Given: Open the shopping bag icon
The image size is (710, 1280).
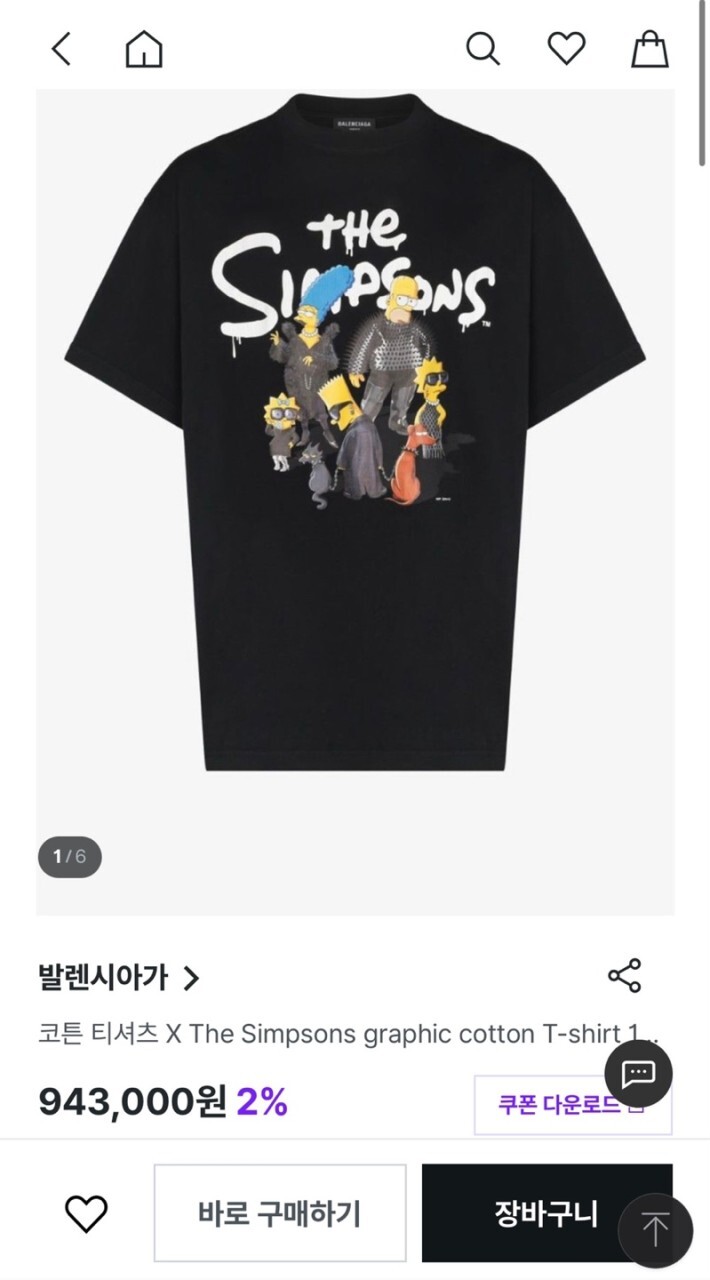Looking at the screenshot, I should coord(650,48).
